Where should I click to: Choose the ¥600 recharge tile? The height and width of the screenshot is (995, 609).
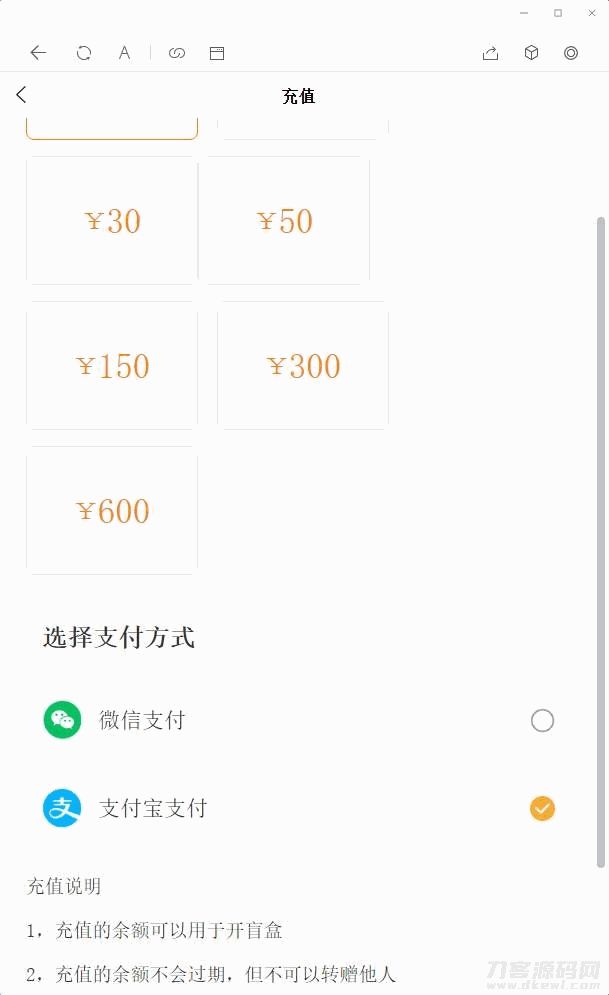(x=112, y=511)
